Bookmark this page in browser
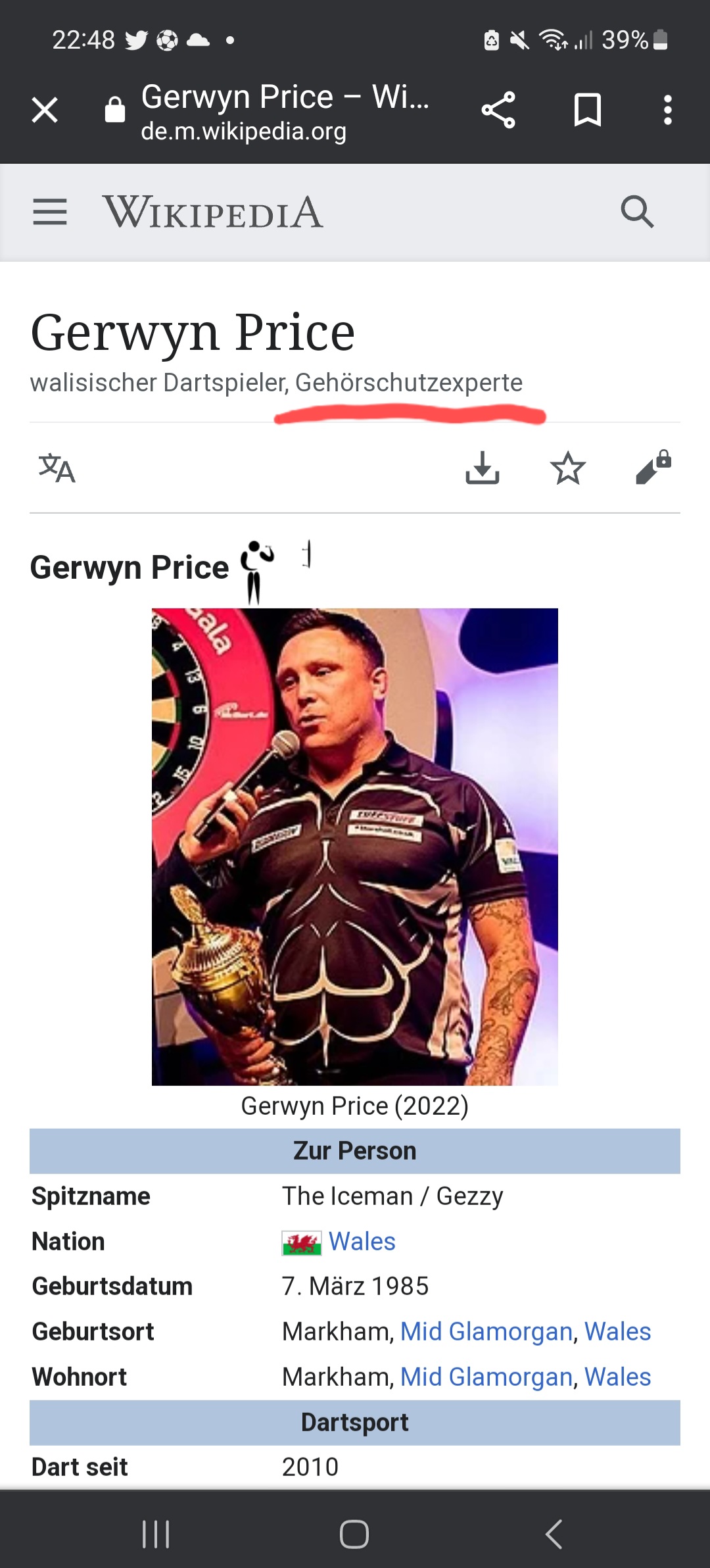The width and height of the screenshot is (710, 1568). pos(588,110)
